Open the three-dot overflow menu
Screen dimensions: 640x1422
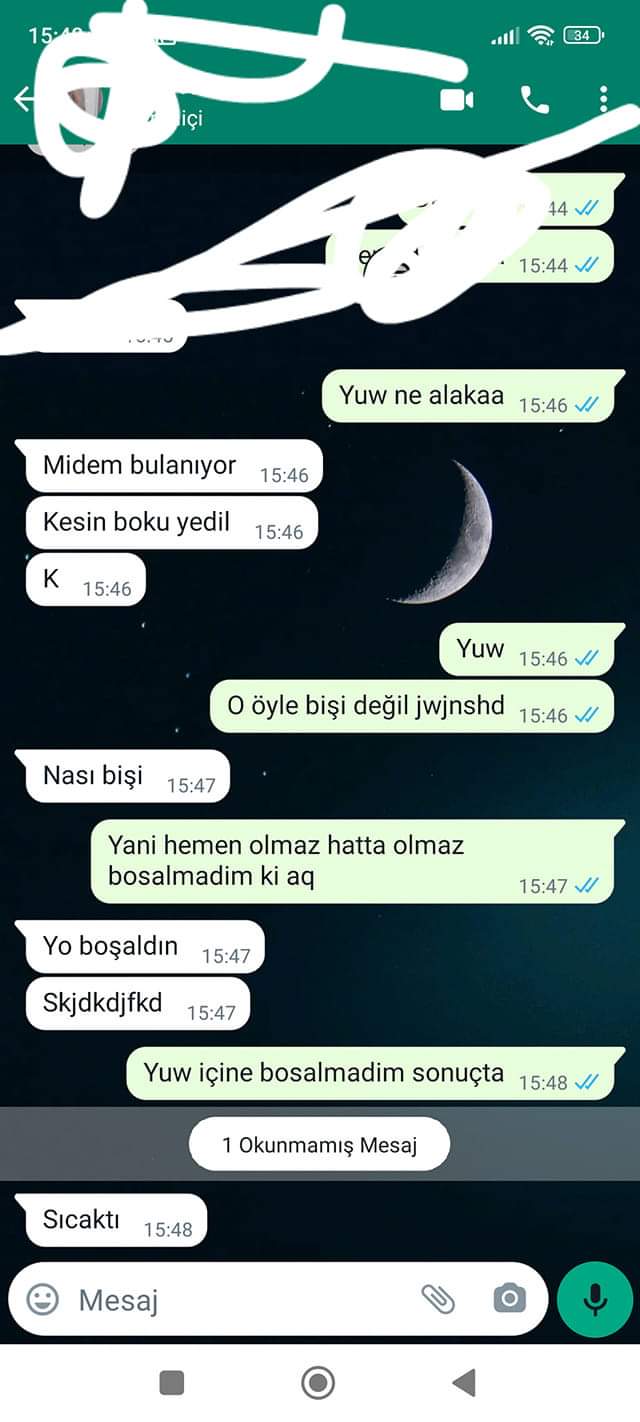click(603, 99)
